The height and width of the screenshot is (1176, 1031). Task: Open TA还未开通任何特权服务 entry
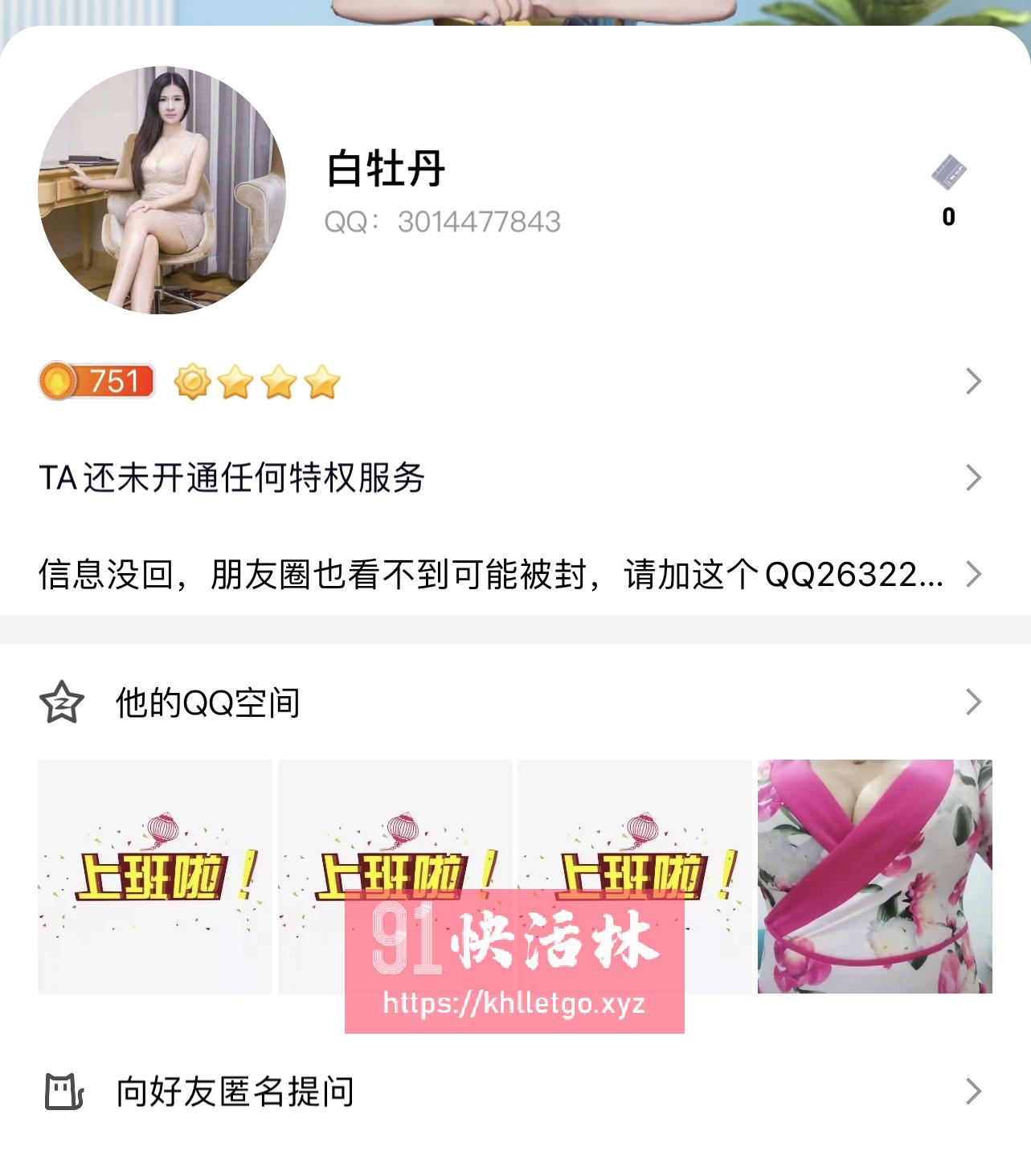click(233, 477)
